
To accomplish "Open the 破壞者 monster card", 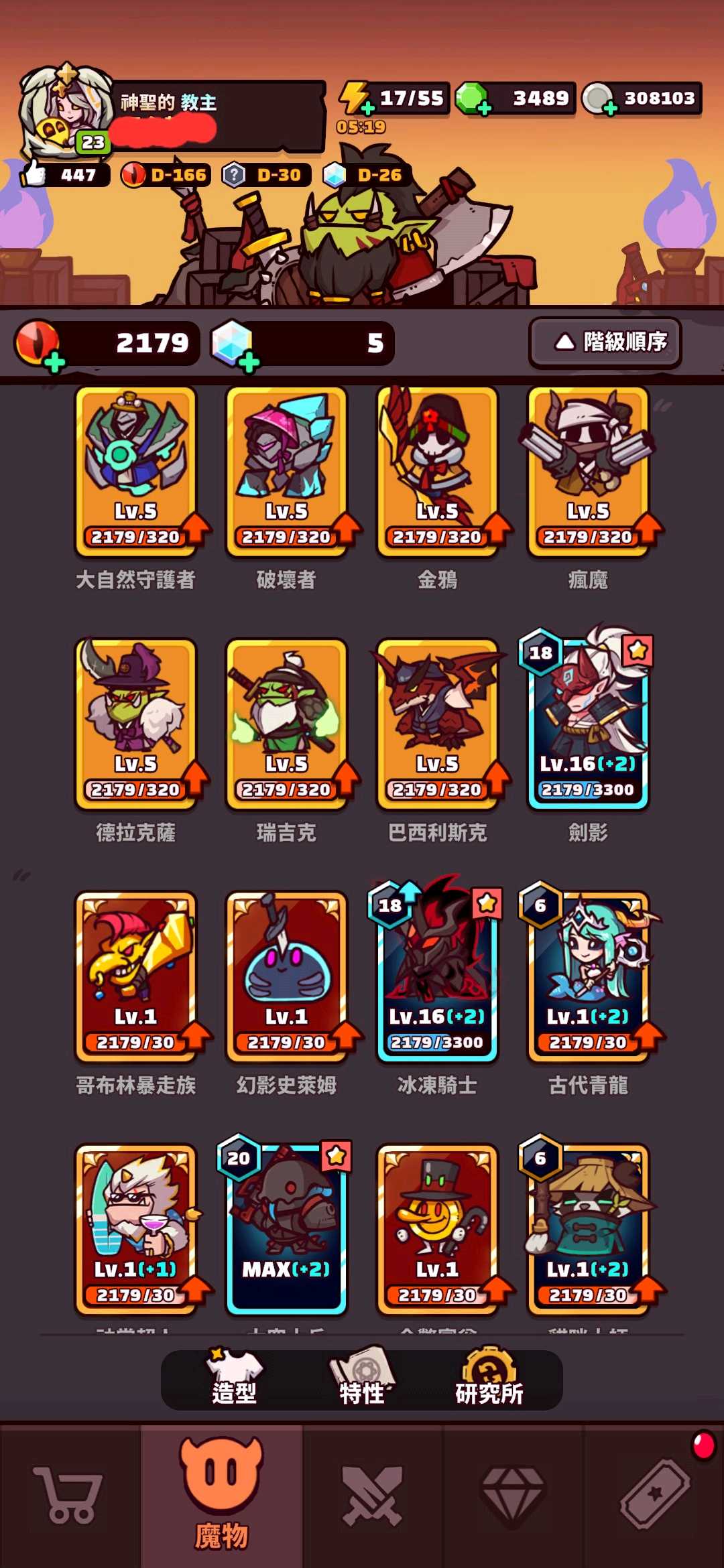I will (287, 472).
